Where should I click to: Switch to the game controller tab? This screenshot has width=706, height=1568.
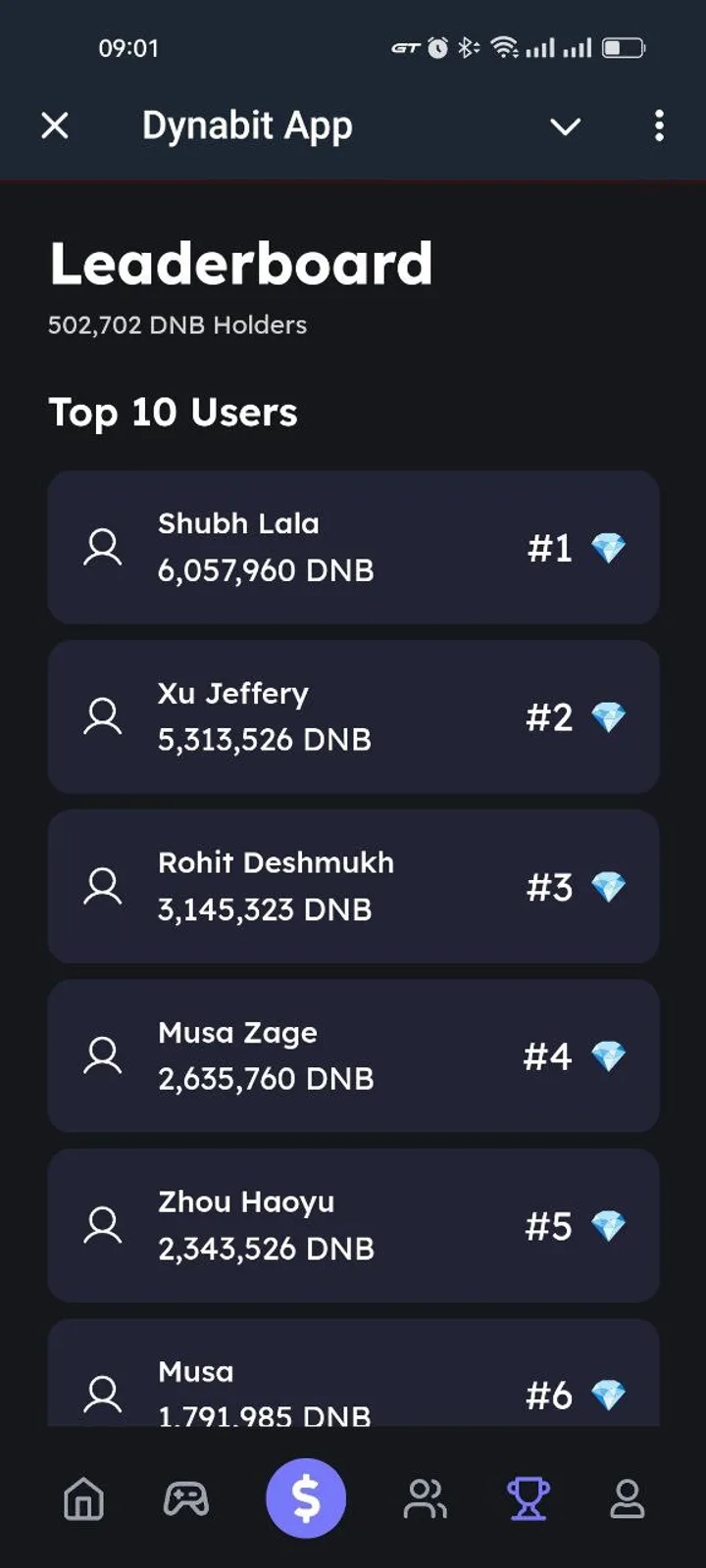[185, 1498]
